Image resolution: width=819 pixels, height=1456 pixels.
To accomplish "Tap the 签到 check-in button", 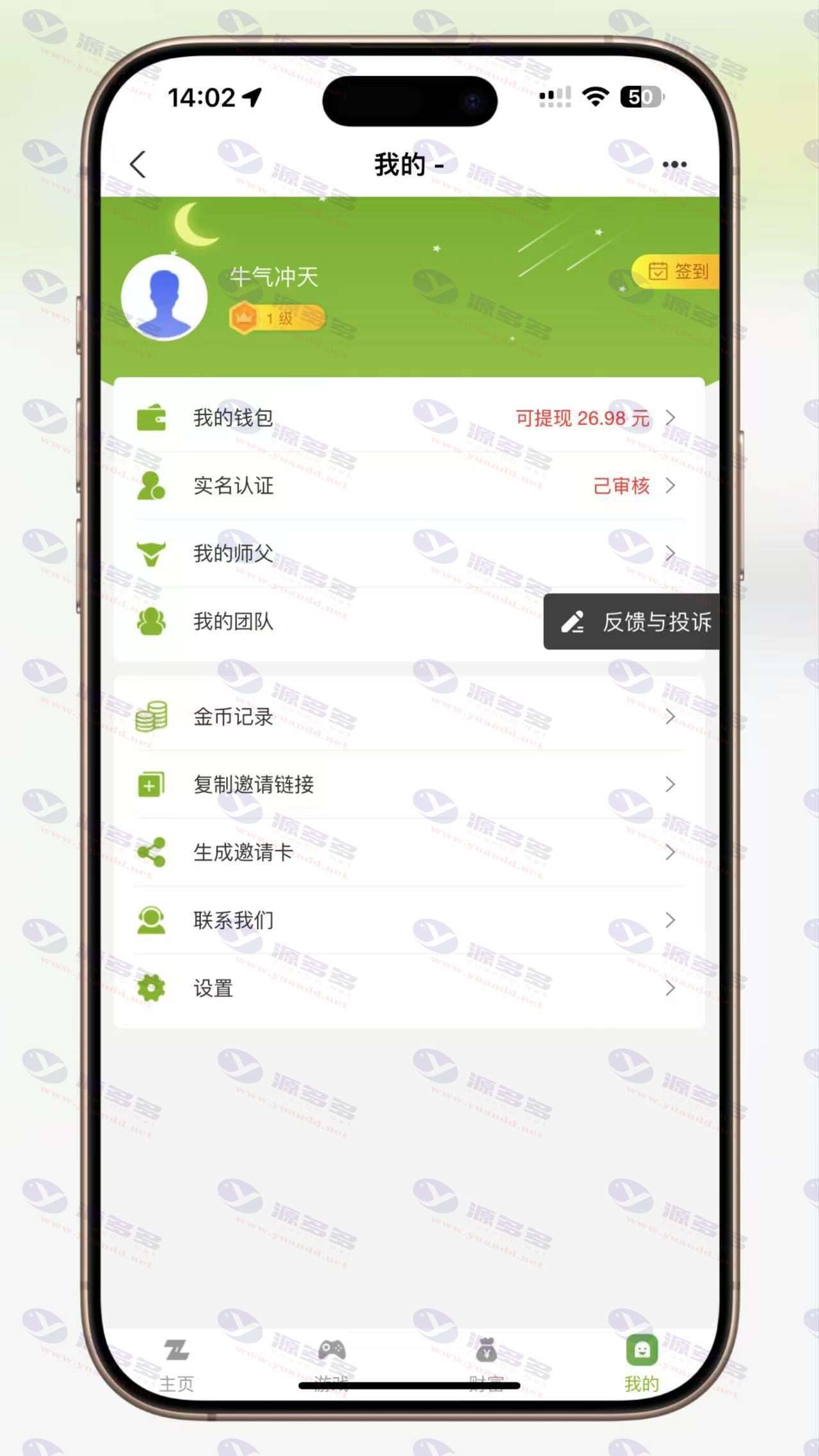I will 677,271.
